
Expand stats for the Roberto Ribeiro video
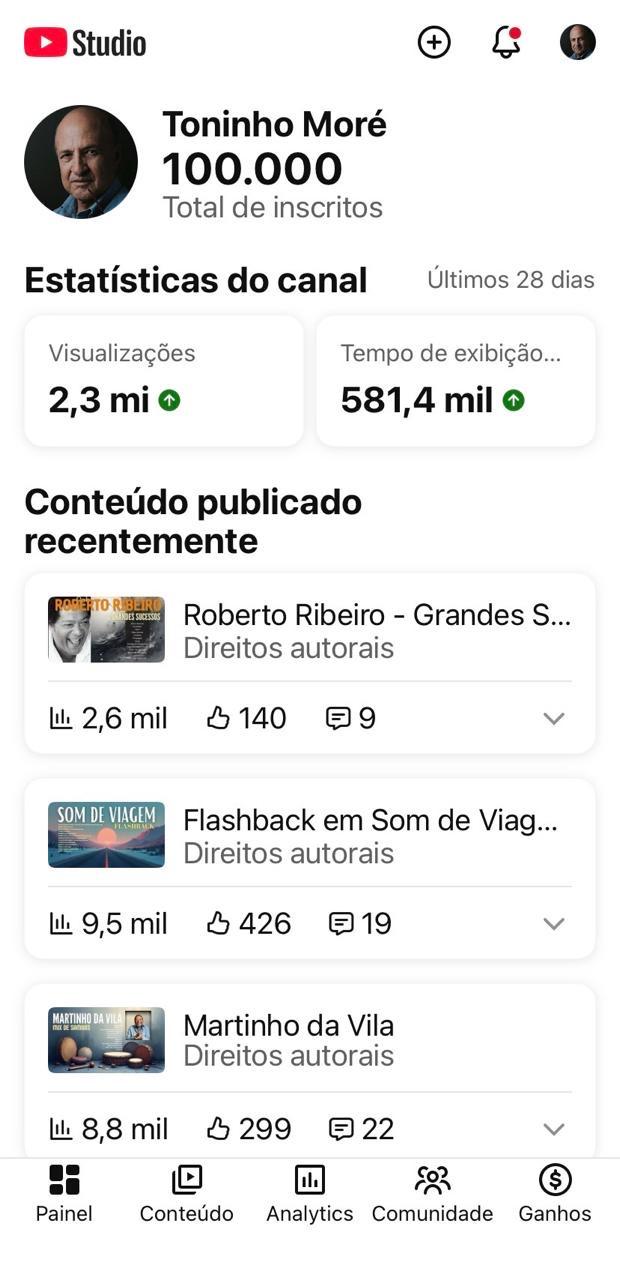click(553, 718)
